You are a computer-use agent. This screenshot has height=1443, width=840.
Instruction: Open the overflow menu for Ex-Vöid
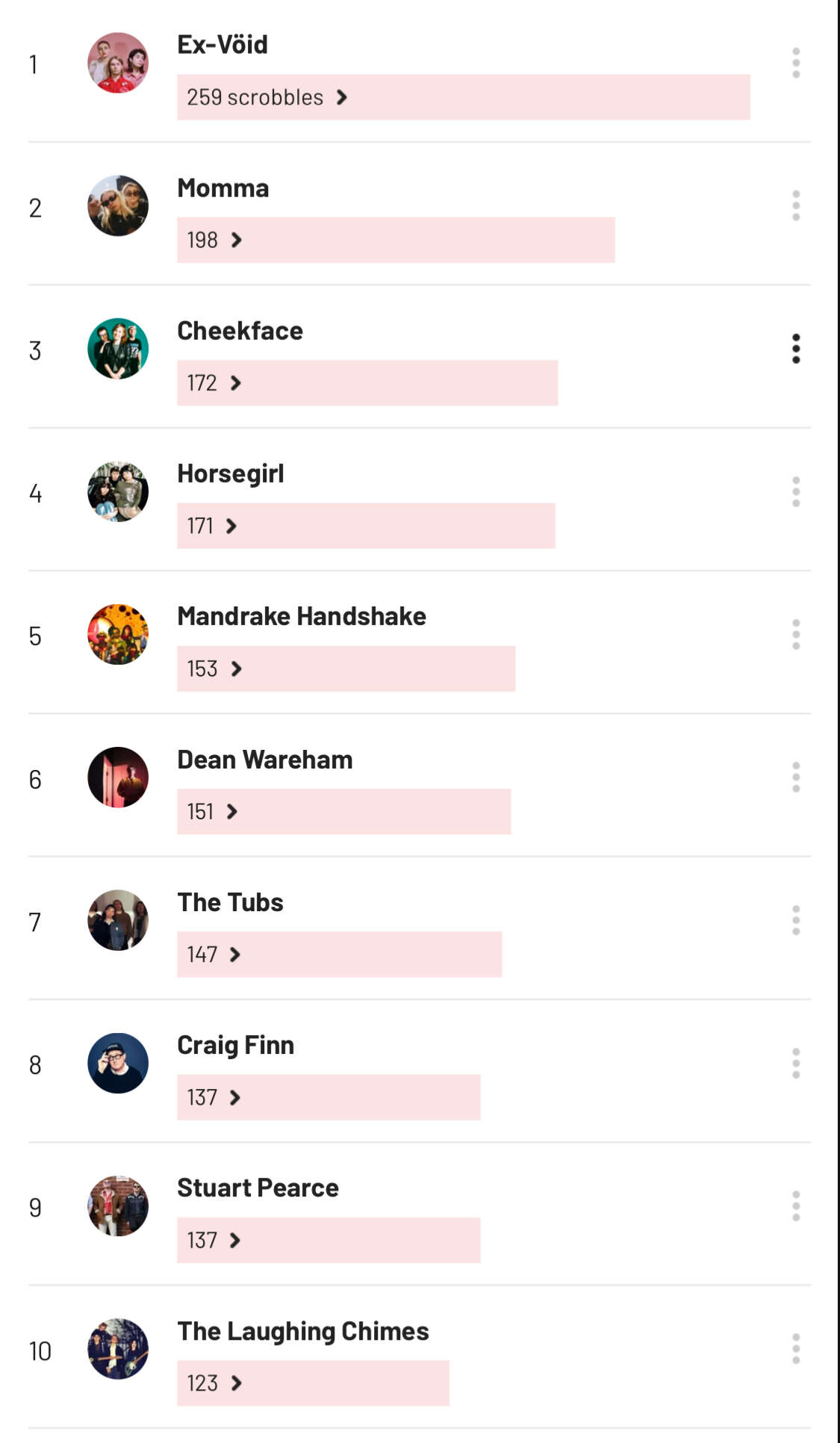pos(796,63)
